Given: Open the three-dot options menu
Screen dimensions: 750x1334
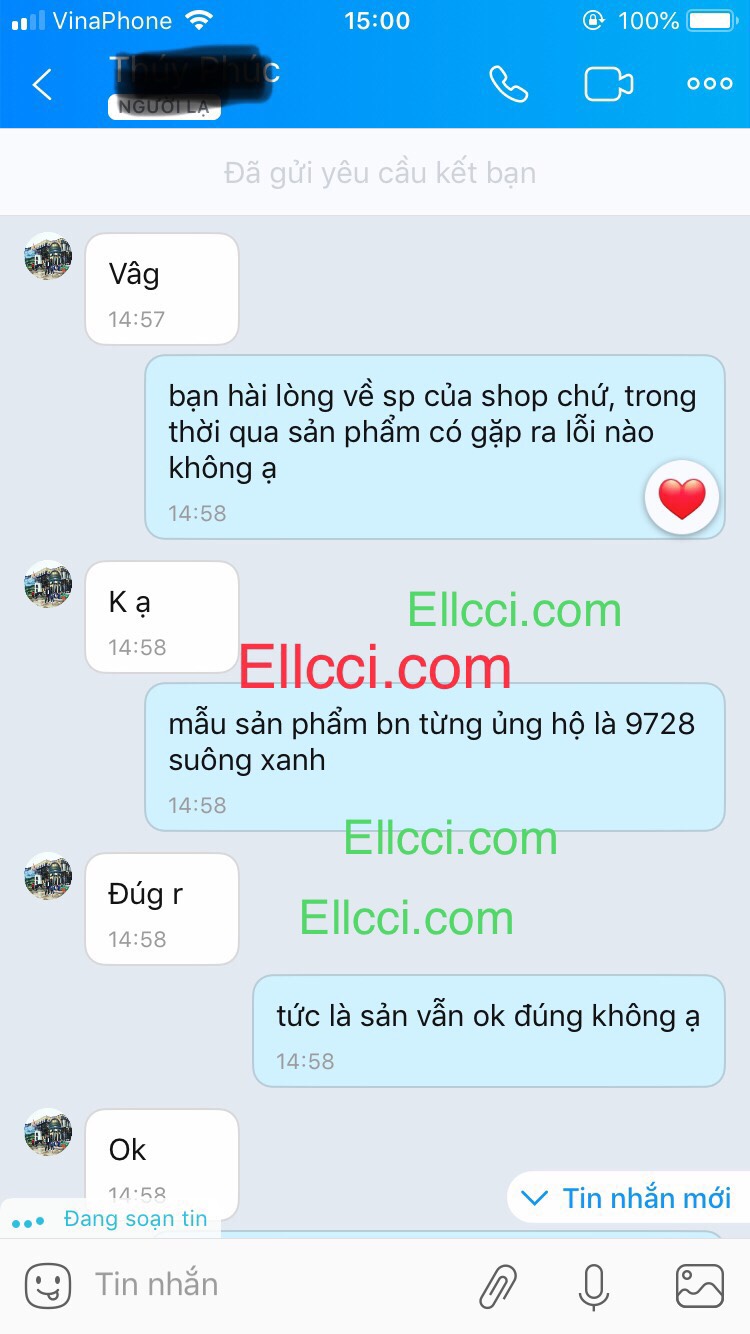Looking at the screenshot, I should 709,85.
